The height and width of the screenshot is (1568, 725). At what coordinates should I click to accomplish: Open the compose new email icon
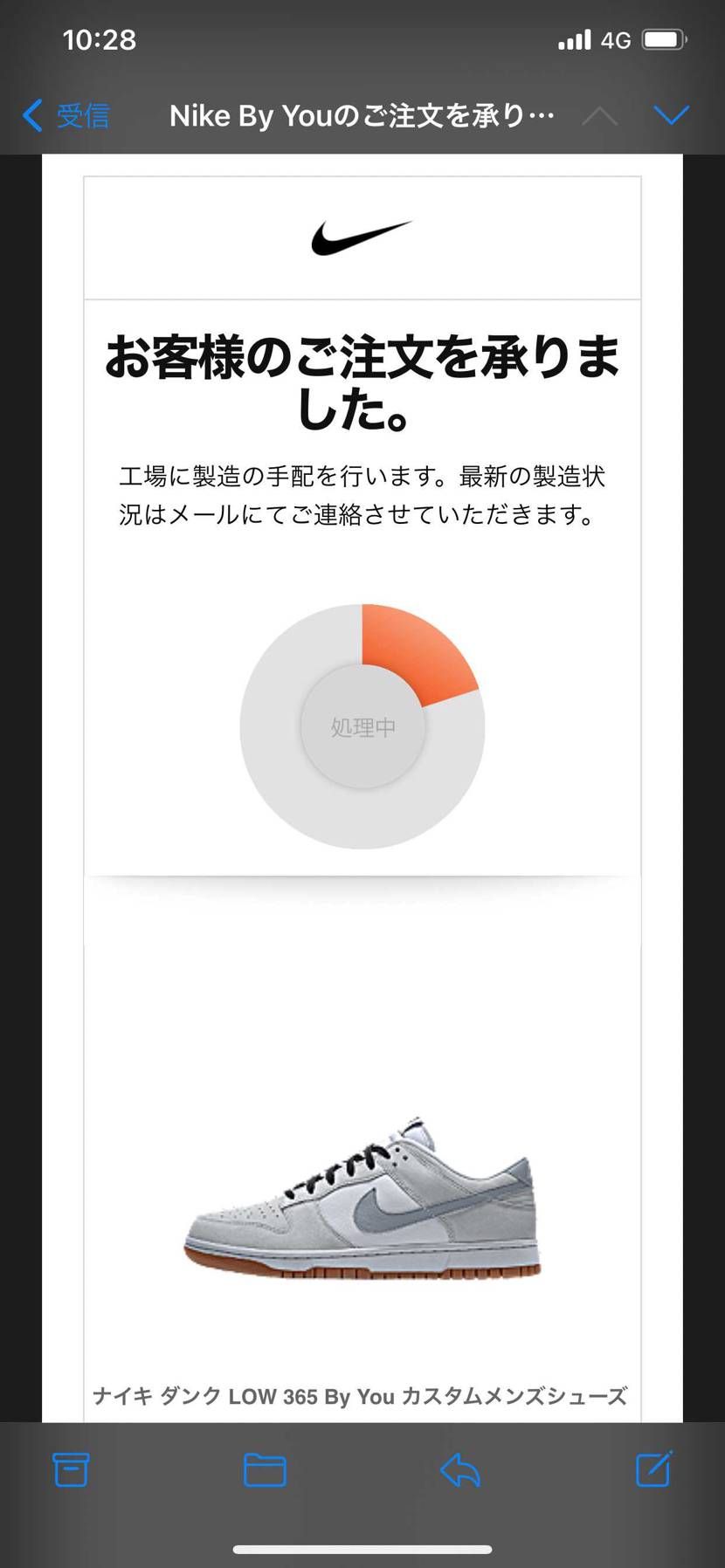click(x=654, y=1469)
